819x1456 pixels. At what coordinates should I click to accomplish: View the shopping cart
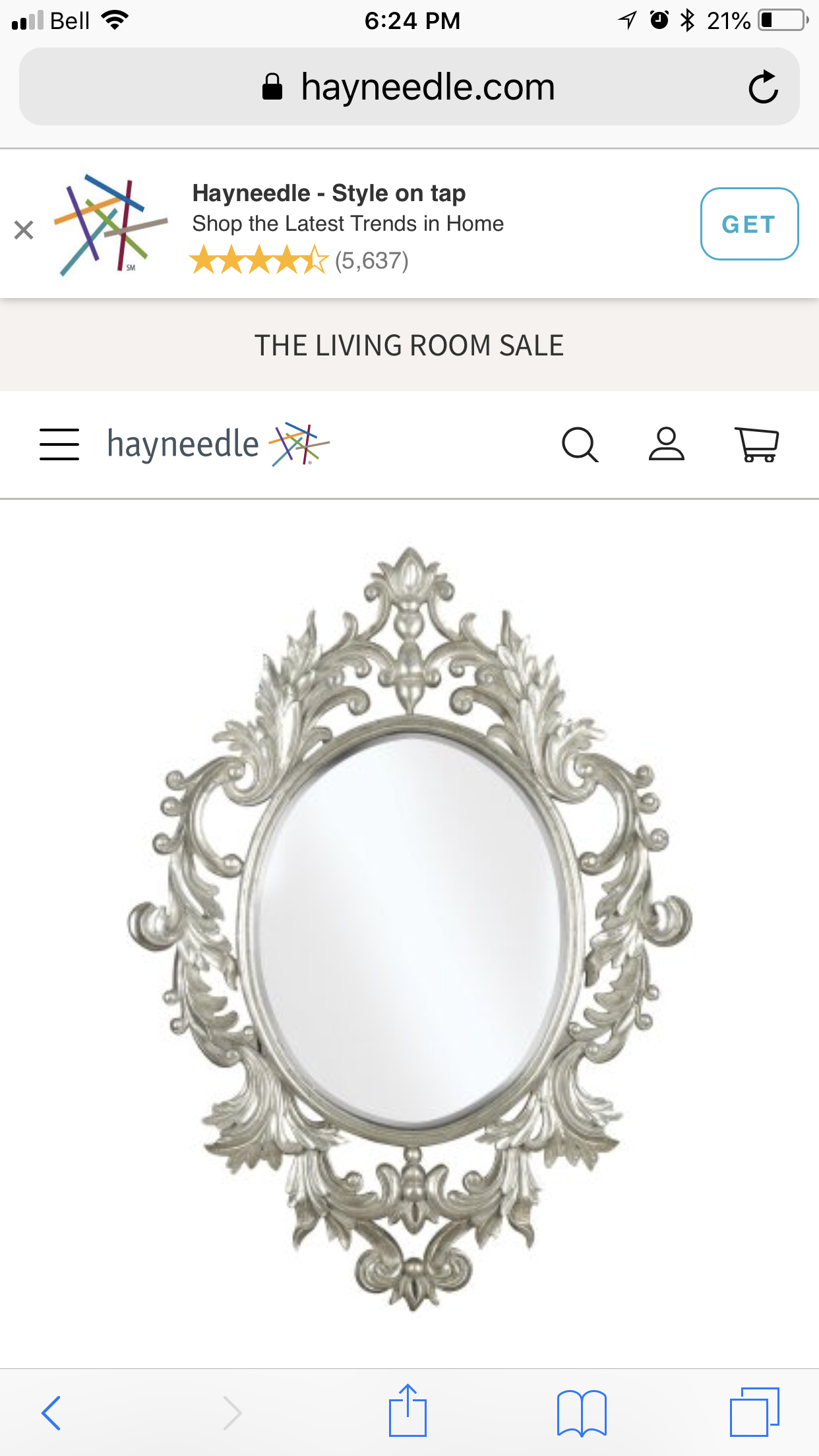pyautogui.click(x=757, y=444)
